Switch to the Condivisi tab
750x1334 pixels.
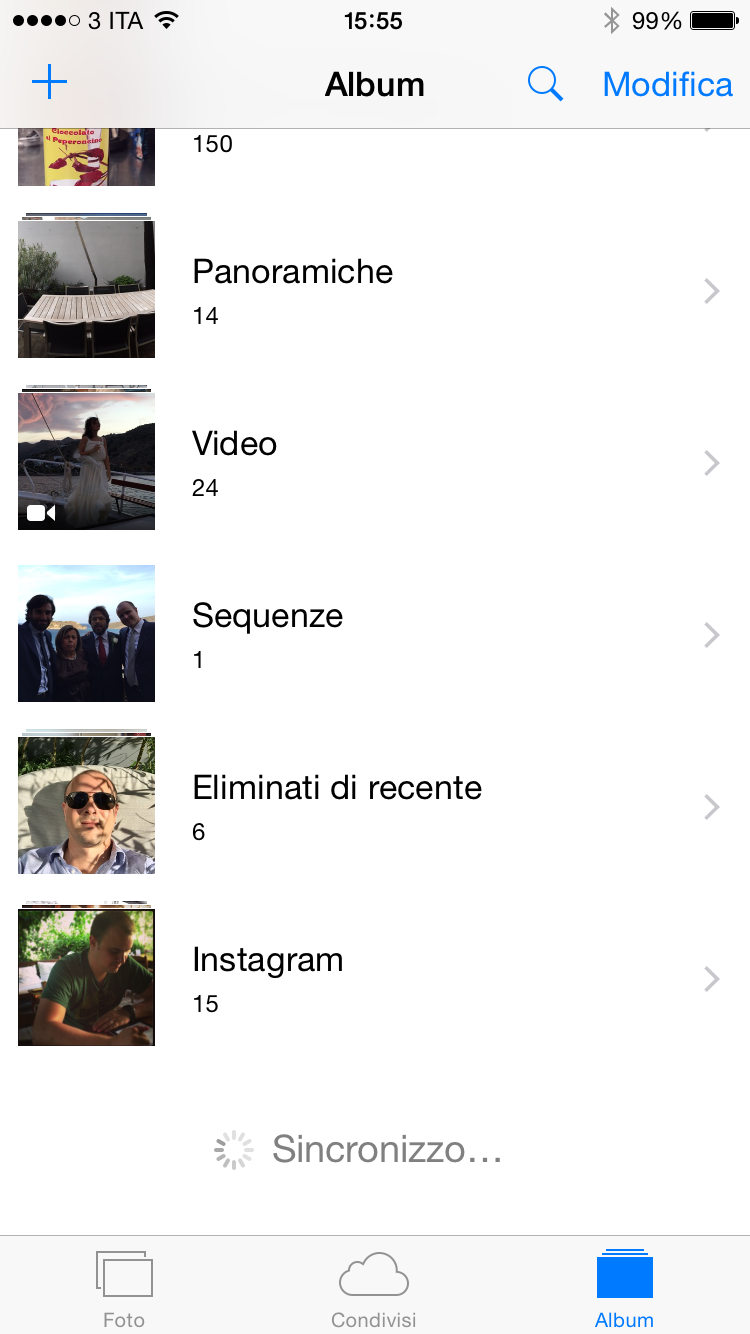tap(374, 1288)
